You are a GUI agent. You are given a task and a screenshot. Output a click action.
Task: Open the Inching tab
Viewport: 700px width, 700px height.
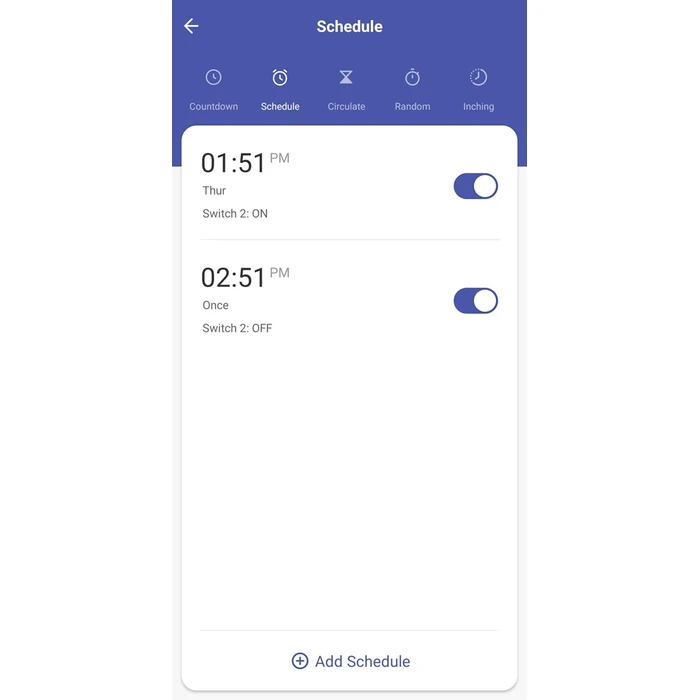[x=478, y=89]
